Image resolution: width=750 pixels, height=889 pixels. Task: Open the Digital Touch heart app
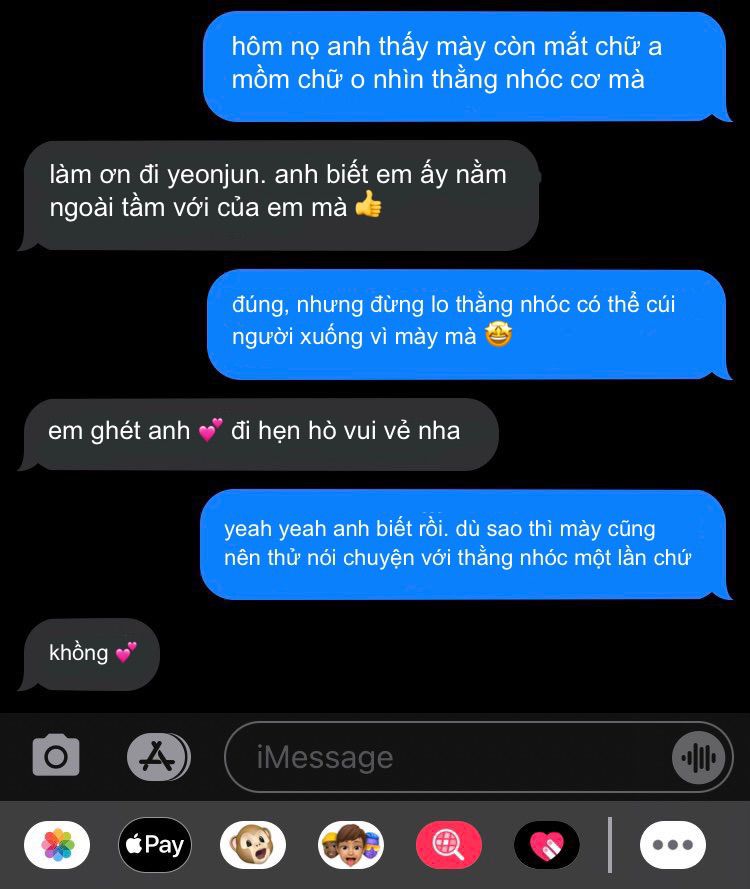coord(547,845)
